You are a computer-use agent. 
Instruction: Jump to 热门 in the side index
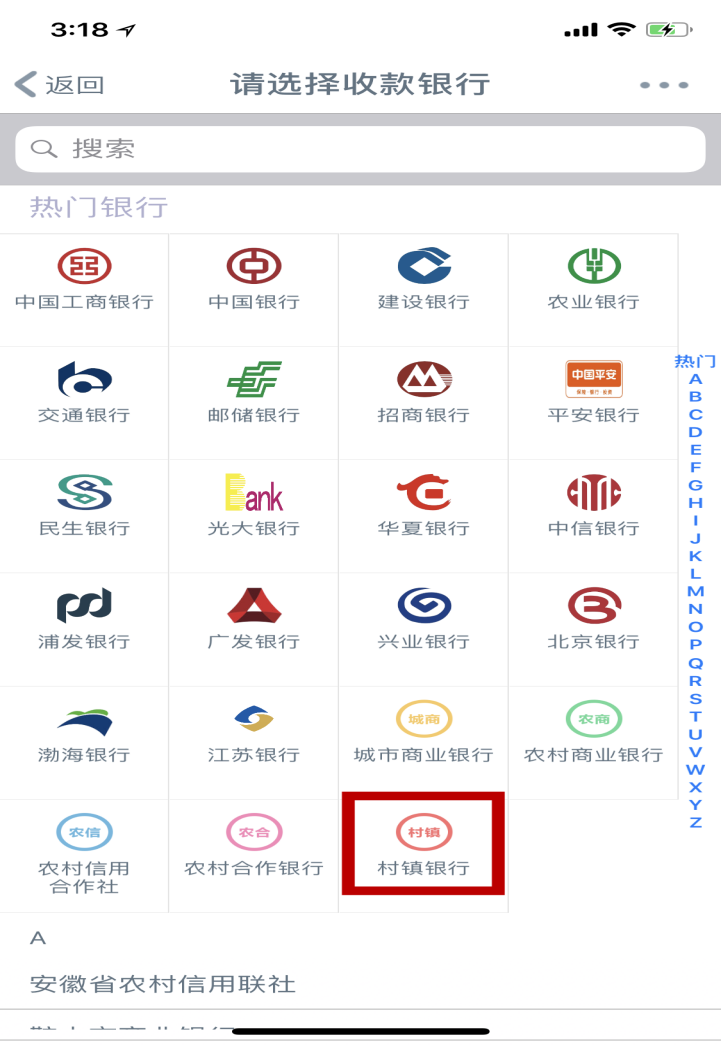pyautogui.click(x=695, y=361)
